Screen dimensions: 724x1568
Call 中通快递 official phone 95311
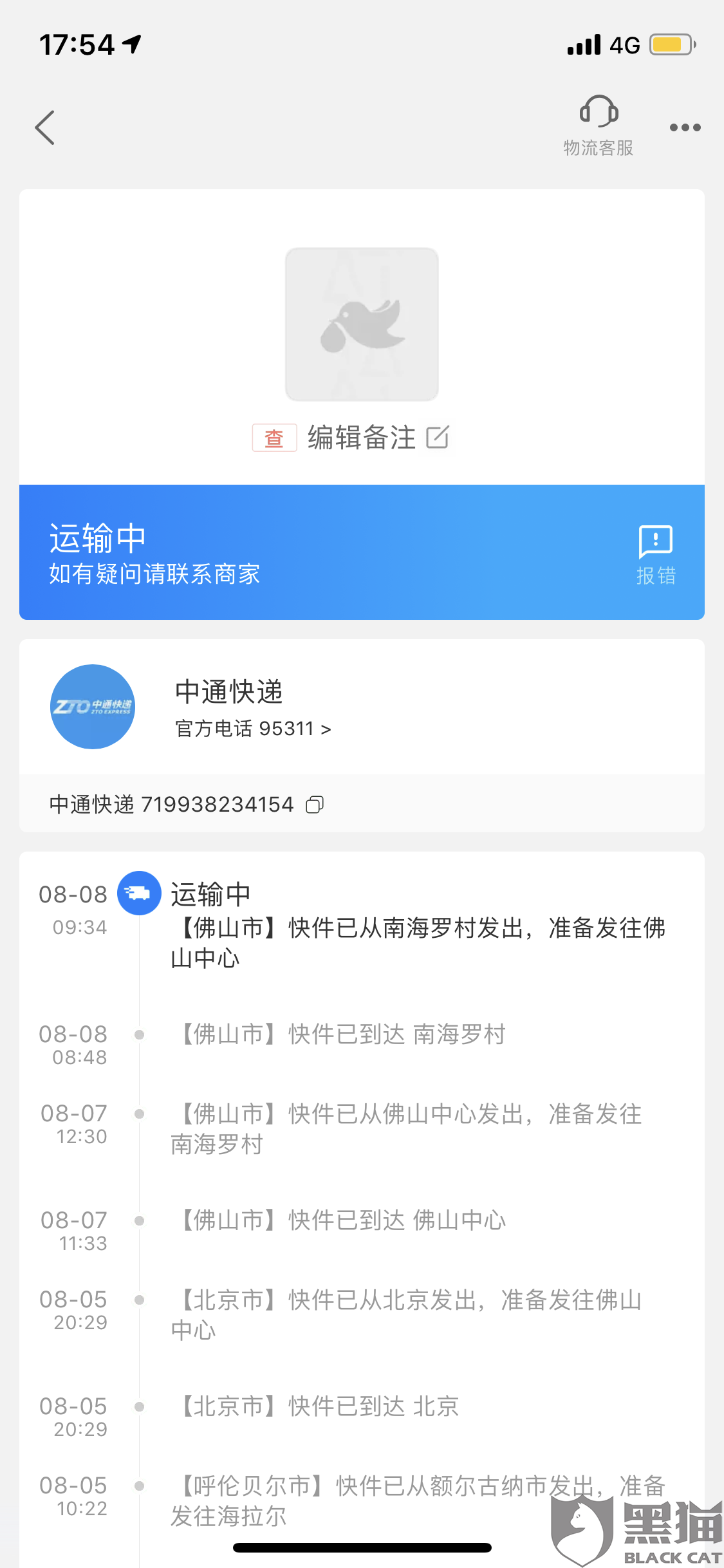tap(253, 729)
